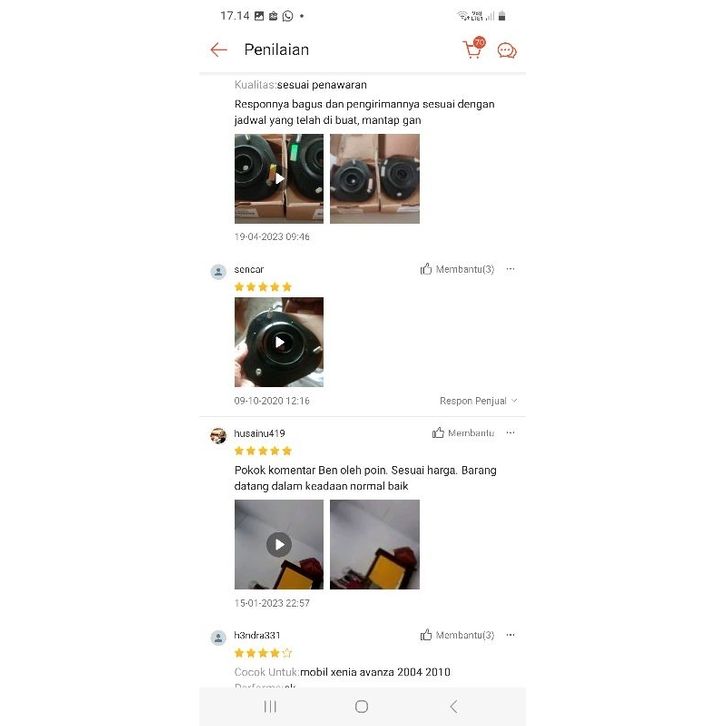Image resolution: width=726 pixels, height=726 pixels.
Task: Mark sencar's review as Membantu
Action: 457,269
